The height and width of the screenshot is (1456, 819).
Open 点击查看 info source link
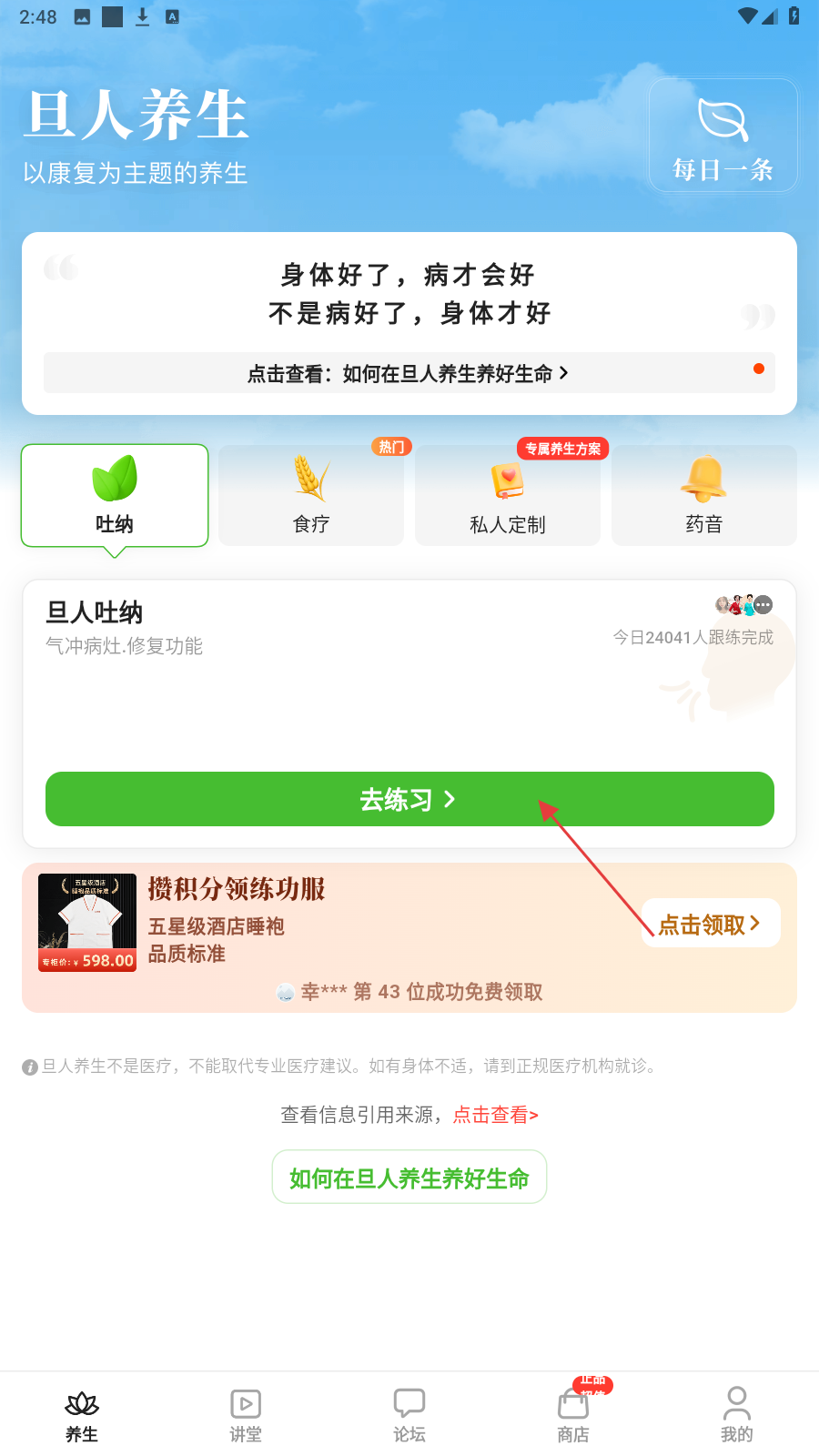pos(496,1115)
